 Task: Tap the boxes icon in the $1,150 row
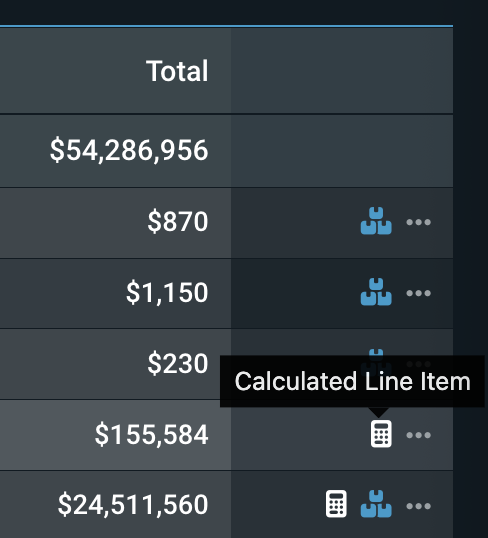[376, 292]
